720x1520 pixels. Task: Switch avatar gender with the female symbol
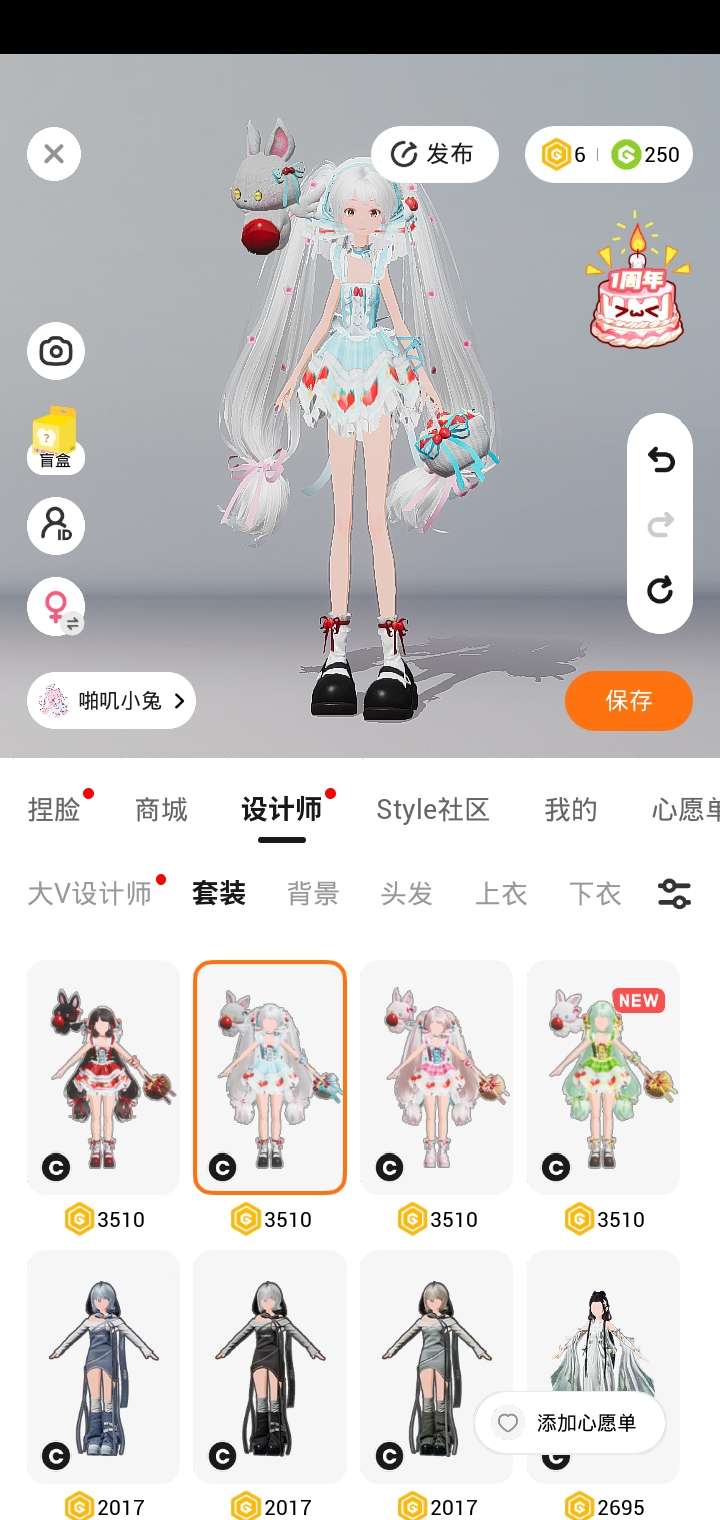[56, 606]
